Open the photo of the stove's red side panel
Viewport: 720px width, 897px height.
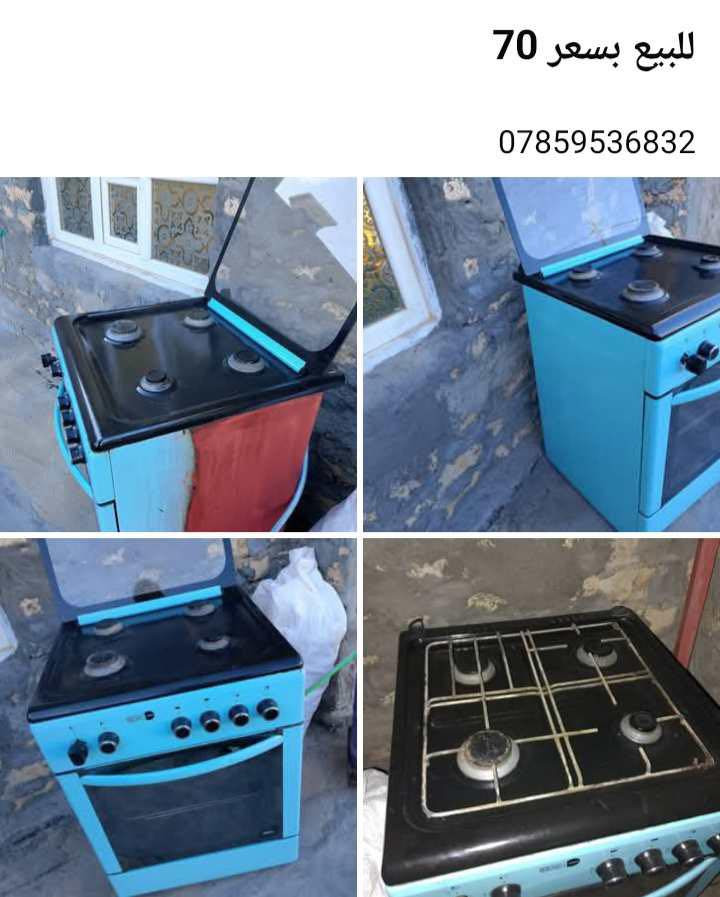coord(178,354)
